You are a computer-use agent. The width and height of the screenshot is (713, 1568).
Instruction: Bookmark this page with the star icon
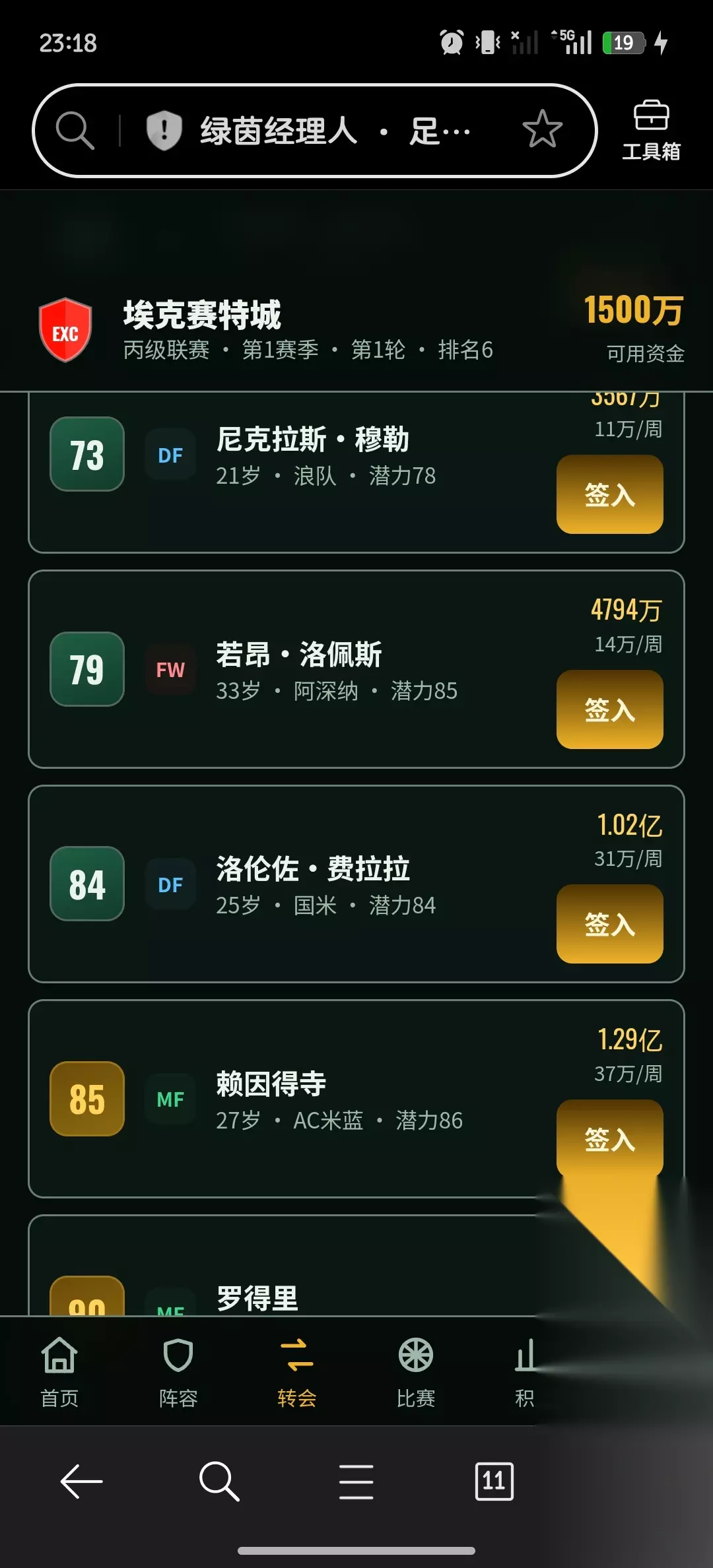[x=542, y=129]
